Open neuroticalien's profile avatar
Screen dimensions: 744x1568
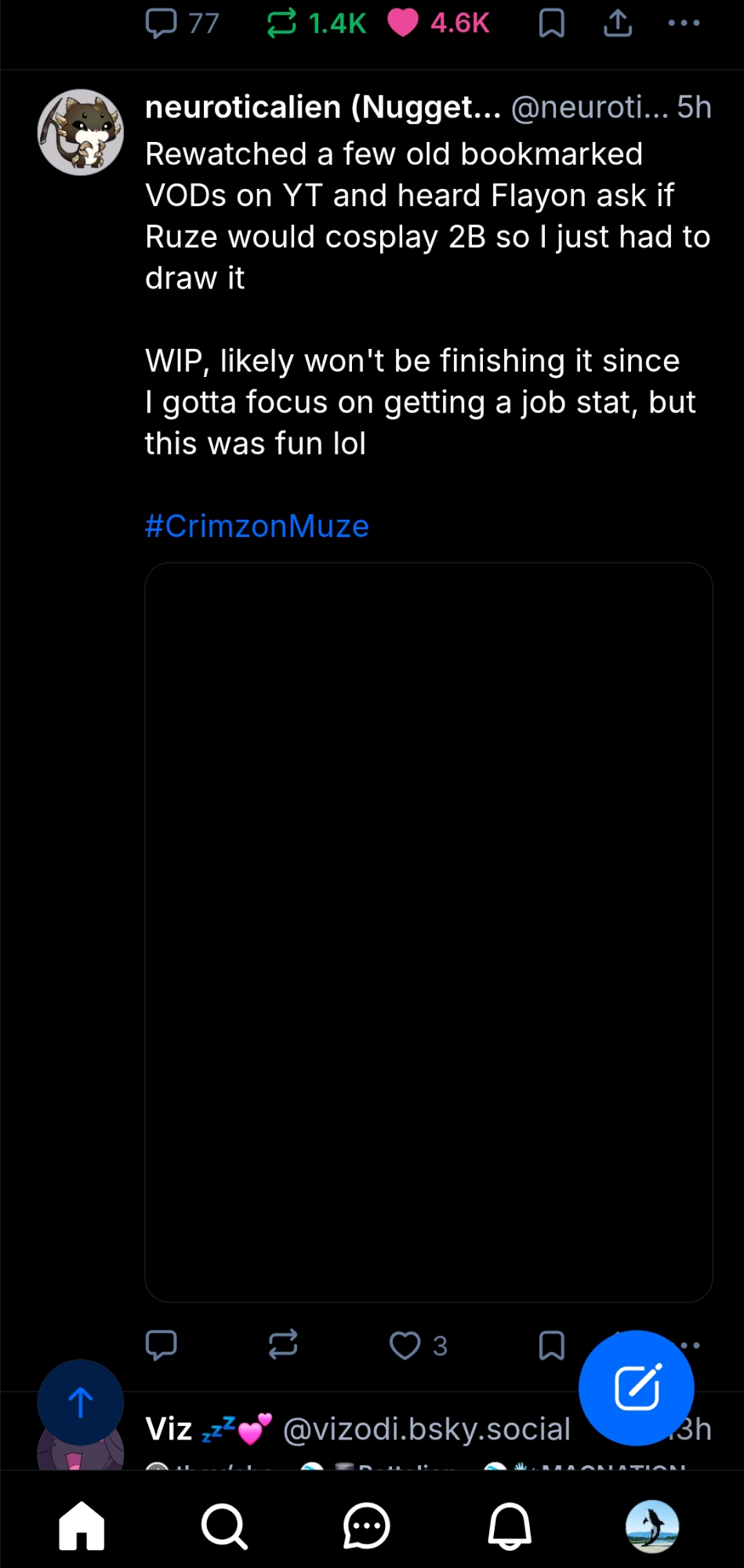(x=81, y=132)
